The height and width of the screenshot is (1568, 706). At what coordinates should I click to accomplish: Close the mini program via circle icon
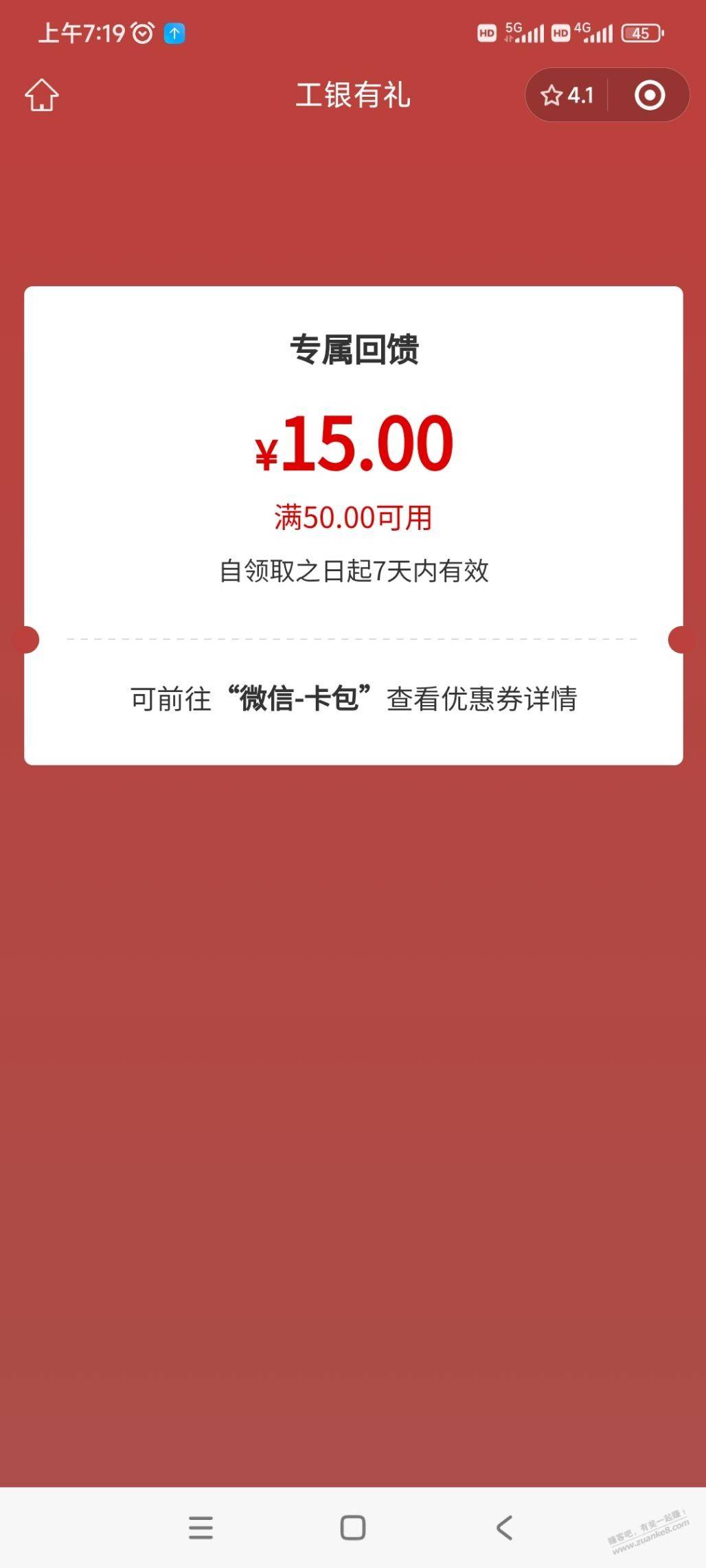coord(650,95)
